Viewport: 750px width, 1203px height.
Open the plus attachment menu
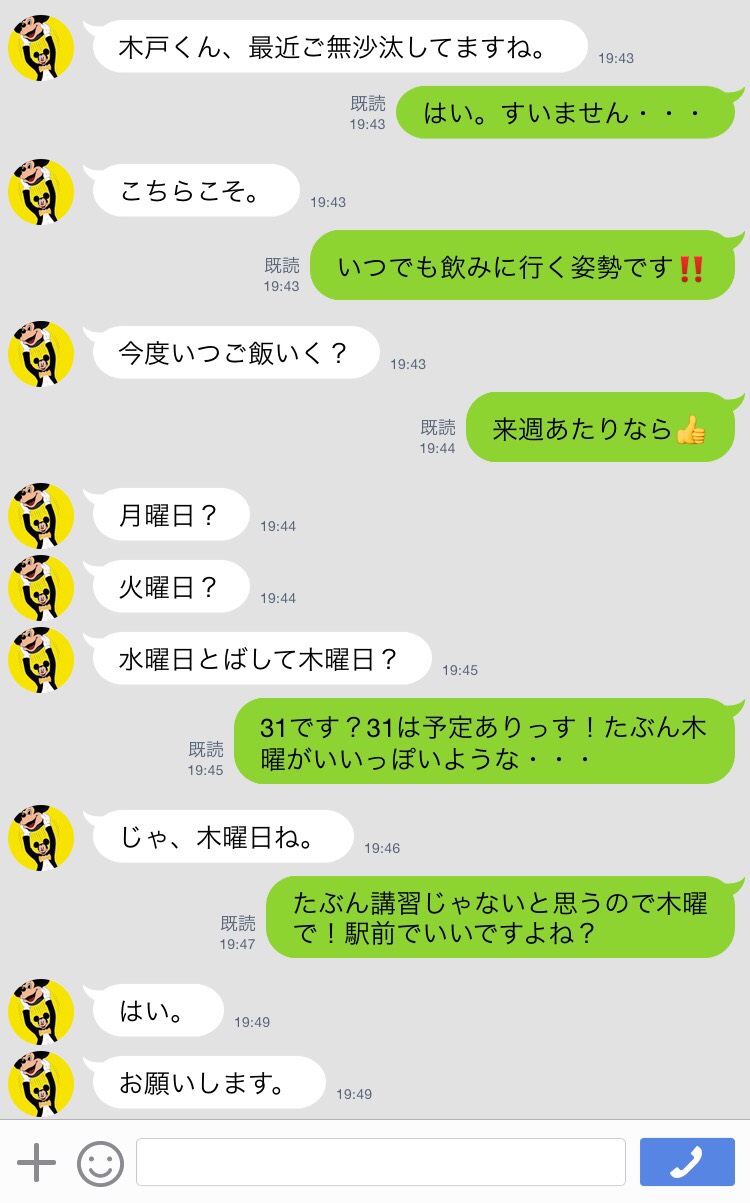pos(37,1162)
